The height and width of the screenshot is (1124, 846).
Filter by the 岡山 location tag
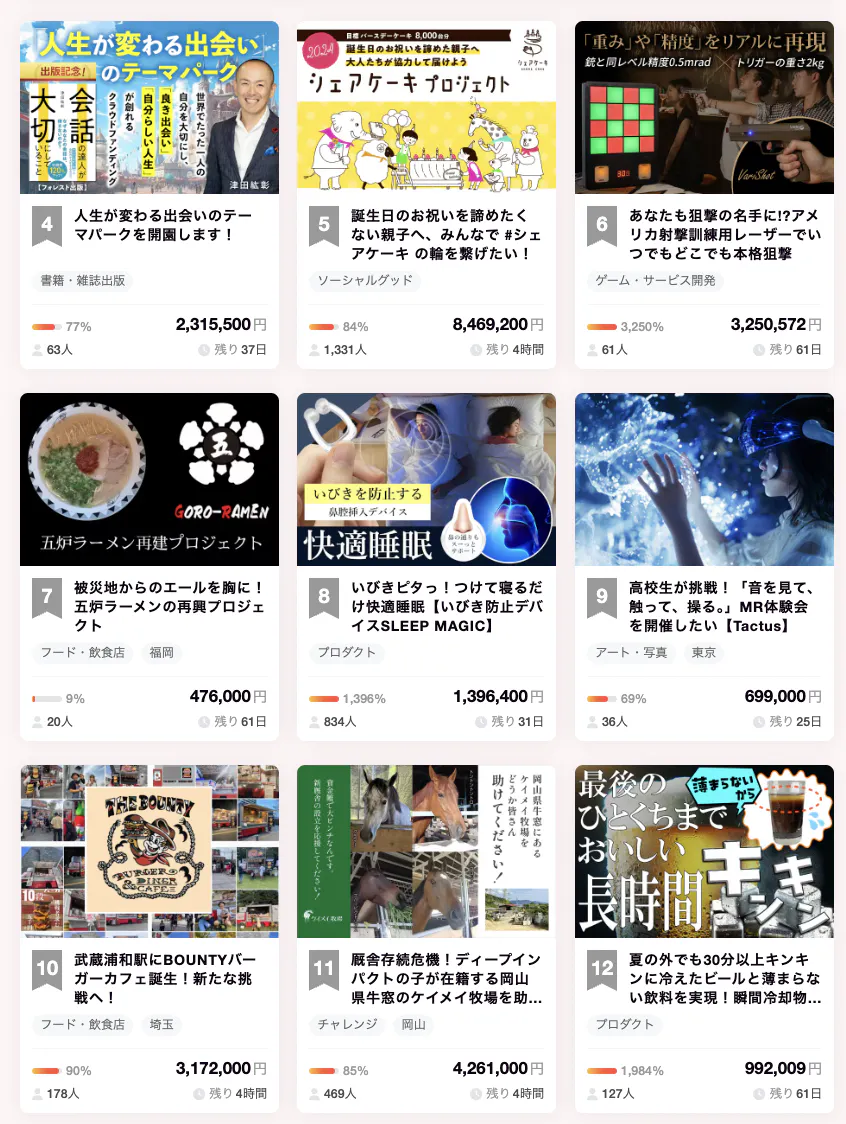(414, 1025)
